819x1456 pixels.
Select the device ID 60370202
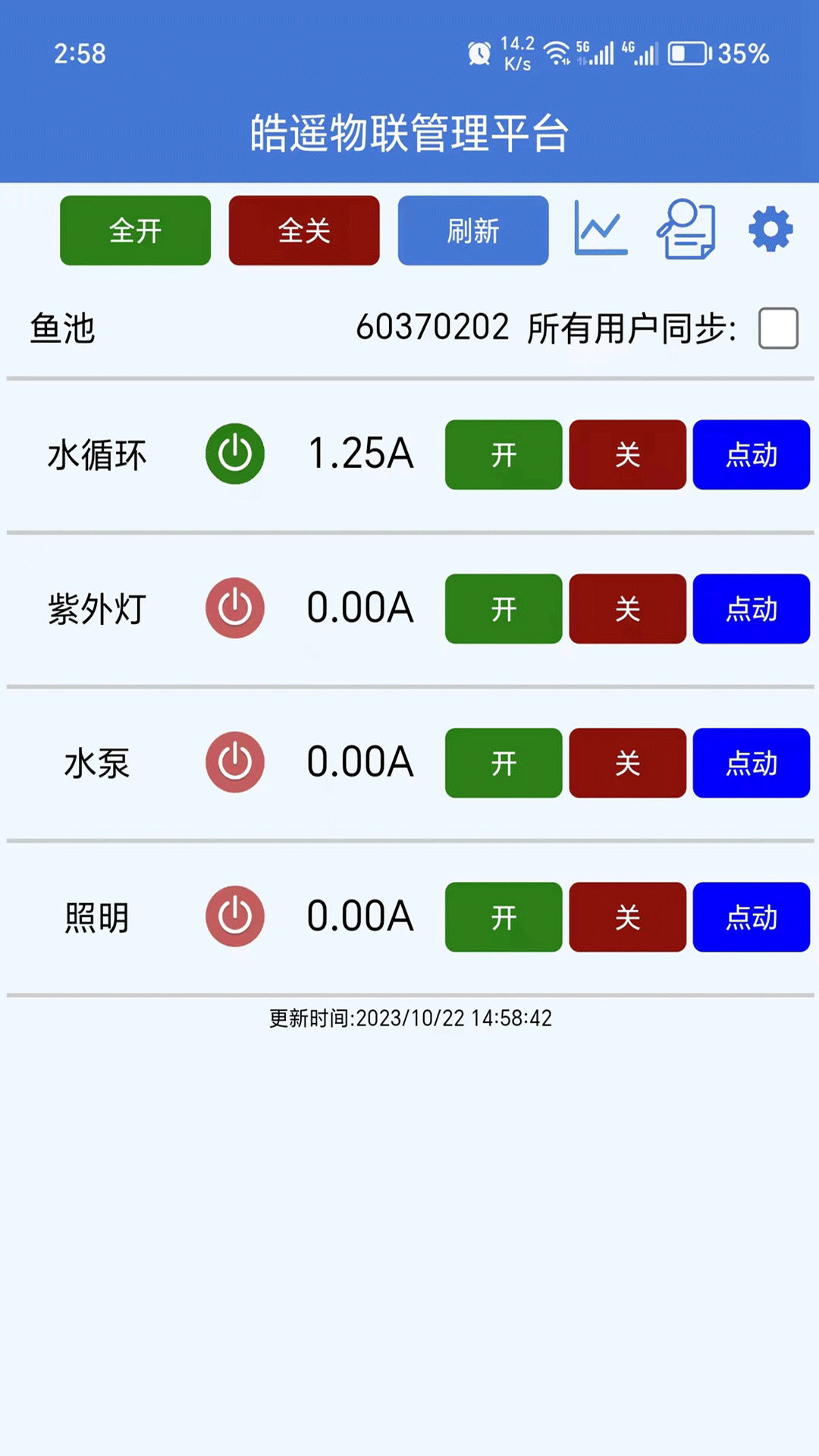[x=432, y=326]
